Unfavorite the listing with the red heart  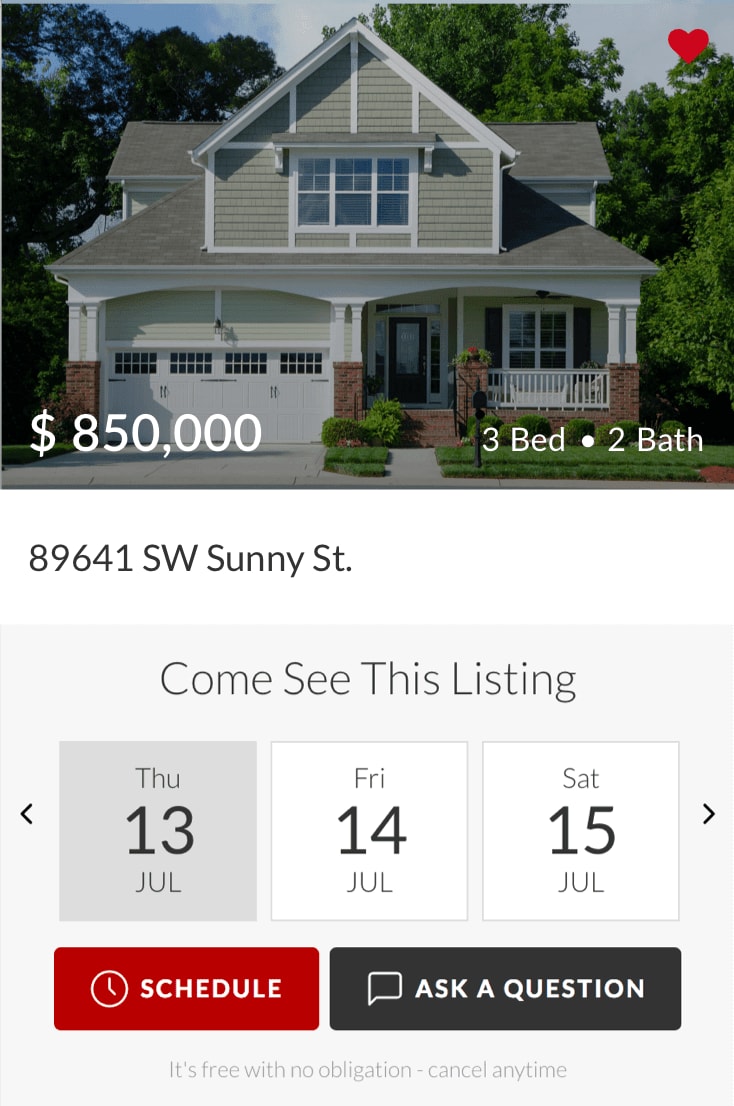coord(688,44)
